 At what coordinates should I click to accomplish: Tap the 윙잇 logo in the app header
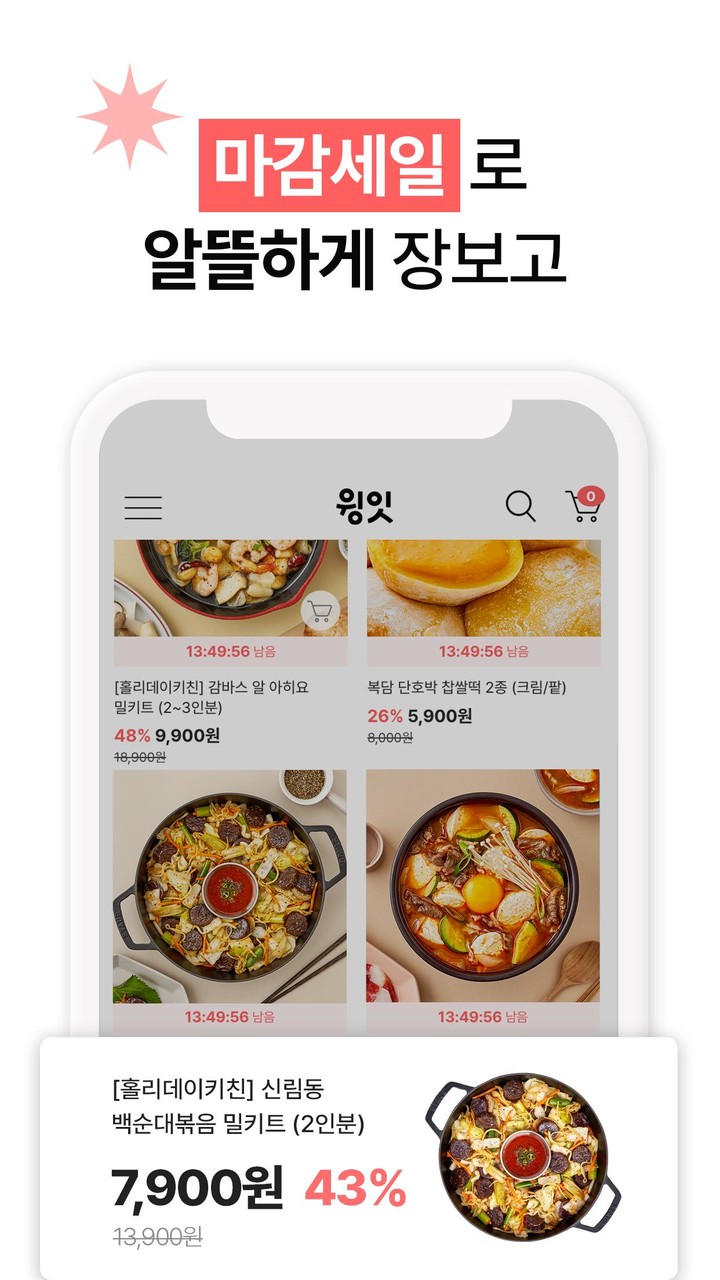pos(362,507)
